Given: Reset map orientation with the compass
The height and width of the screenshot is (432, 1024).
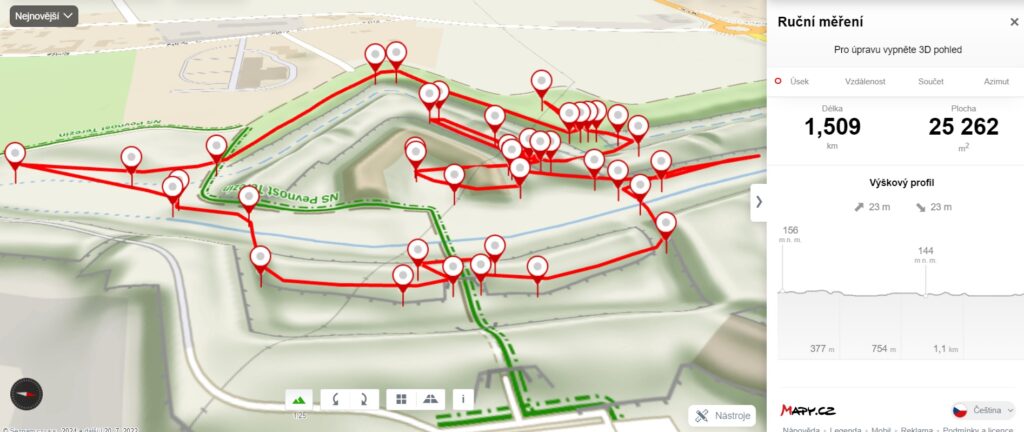Looking at the screenshot, I should (x=27, y=394).
